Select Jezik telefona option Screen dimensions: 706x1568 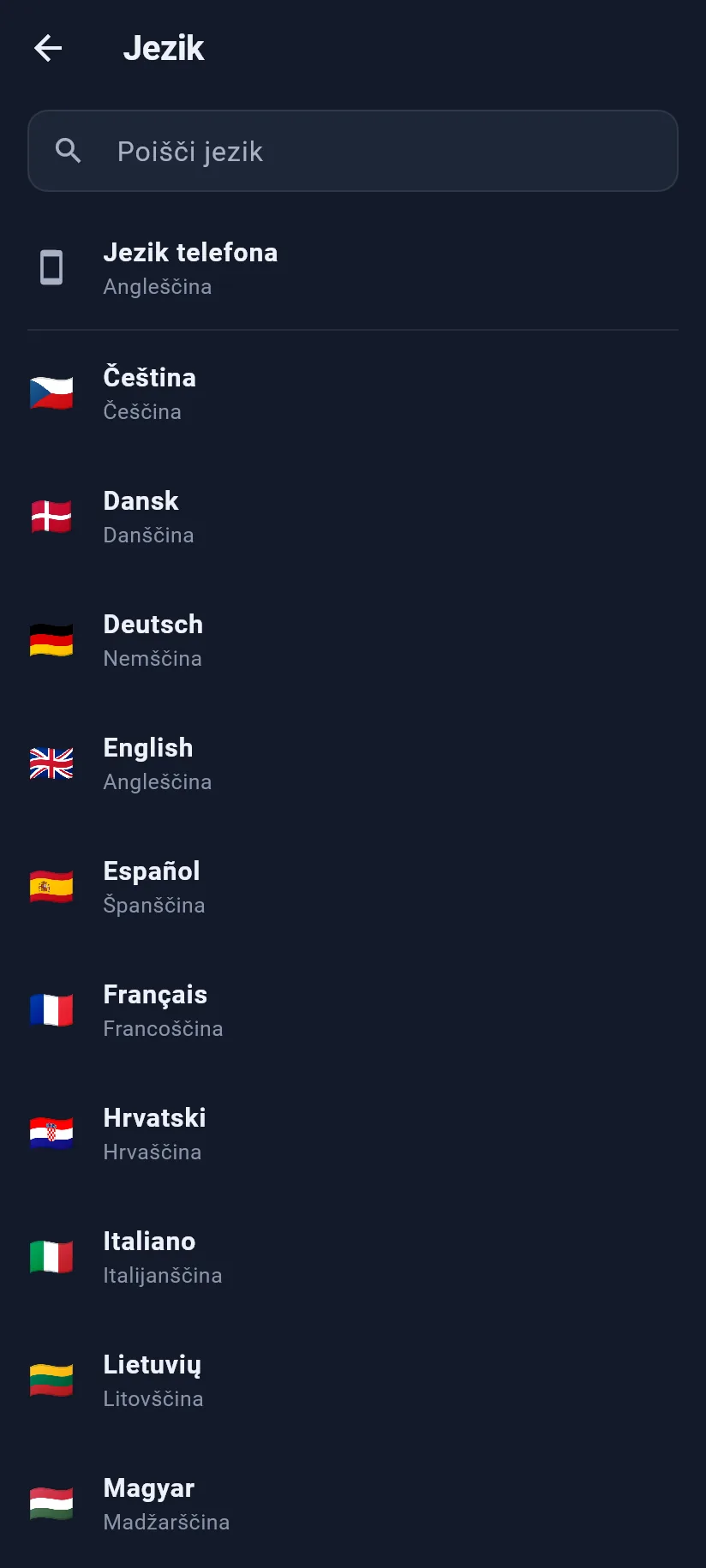pos(353,268)
